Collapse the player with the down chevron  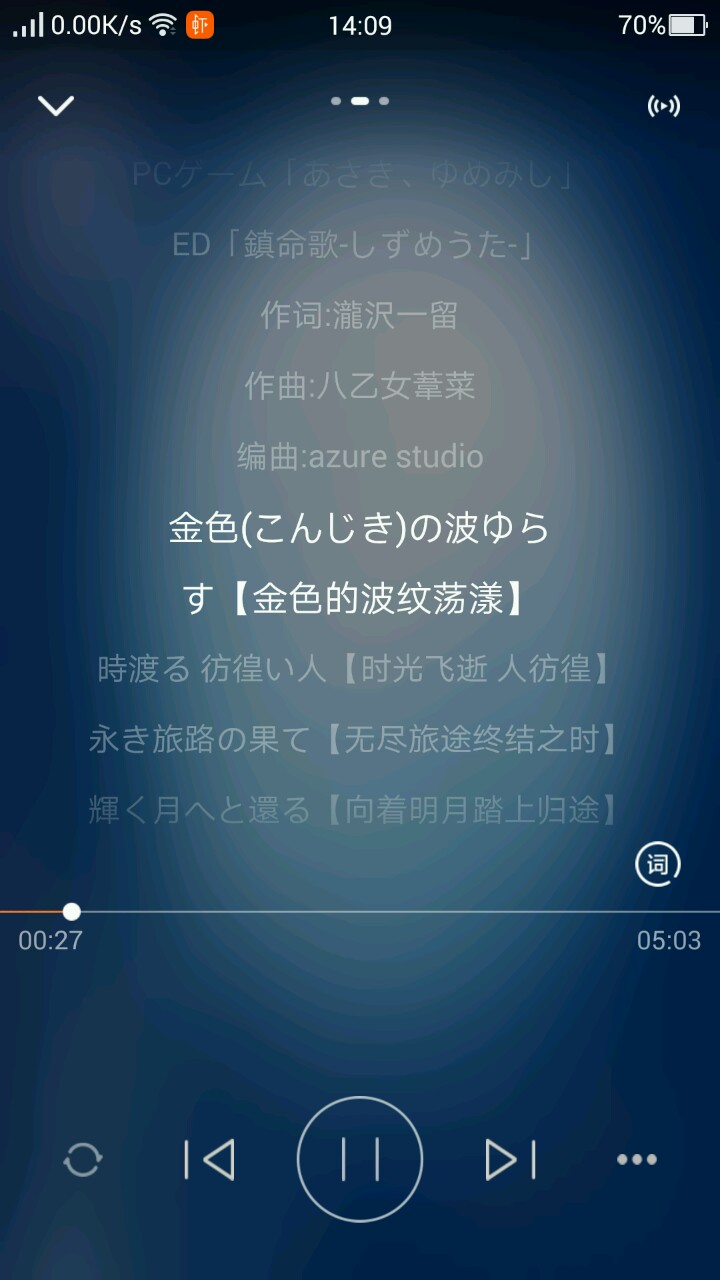[x=56, y=105]
